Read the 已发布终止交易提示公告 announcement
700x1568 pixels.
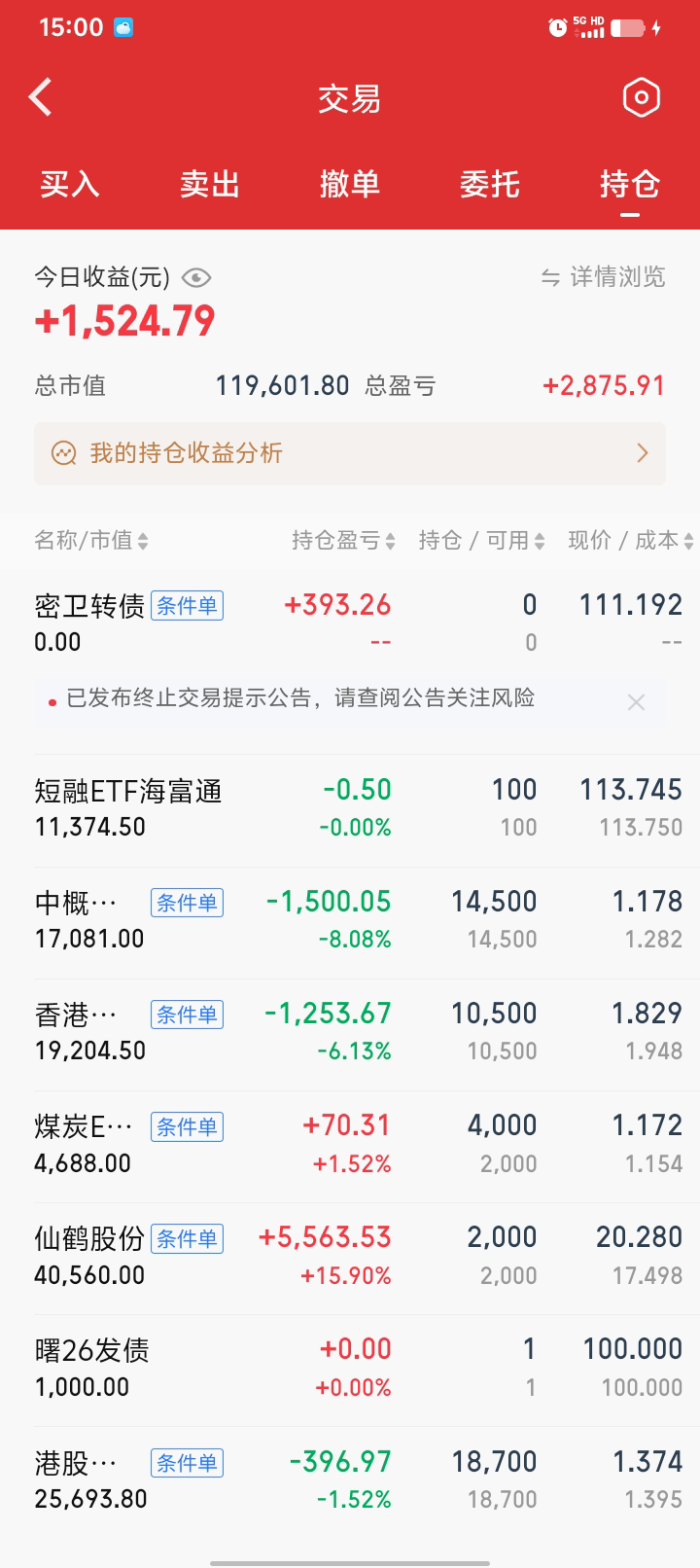300,698
